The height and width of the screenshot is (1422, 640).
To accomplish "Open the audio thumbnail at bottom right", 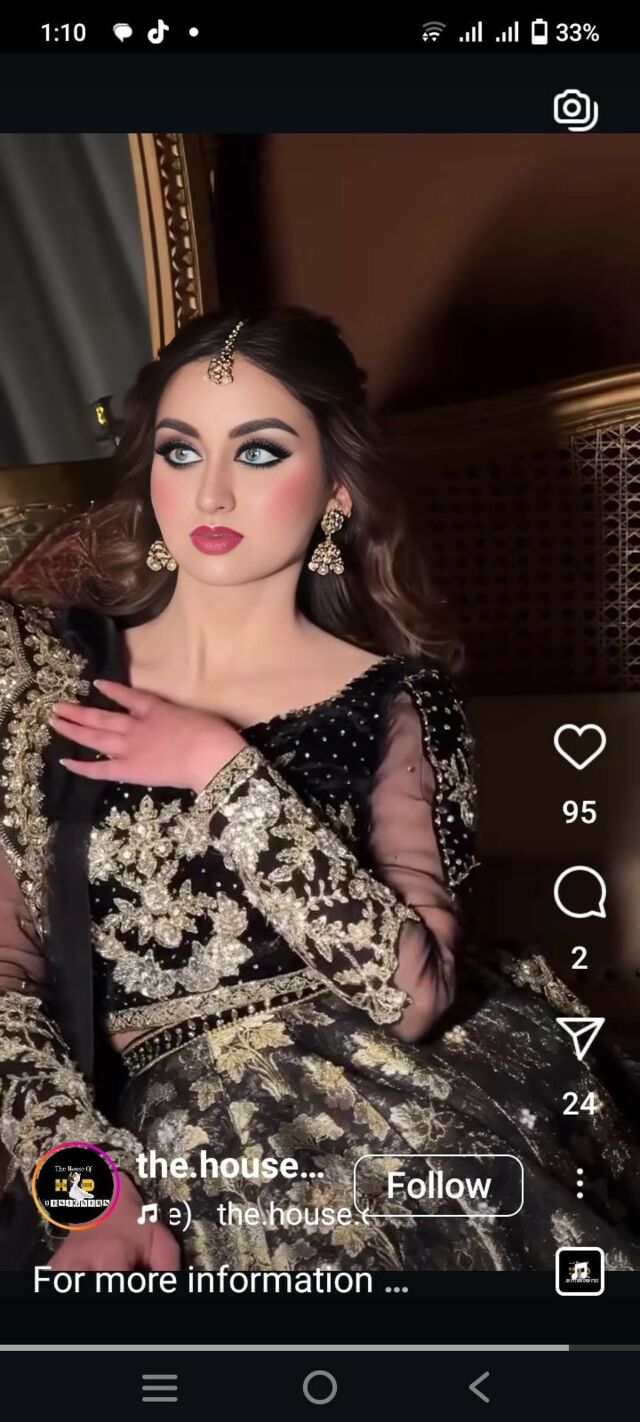I will (579, 1271).
